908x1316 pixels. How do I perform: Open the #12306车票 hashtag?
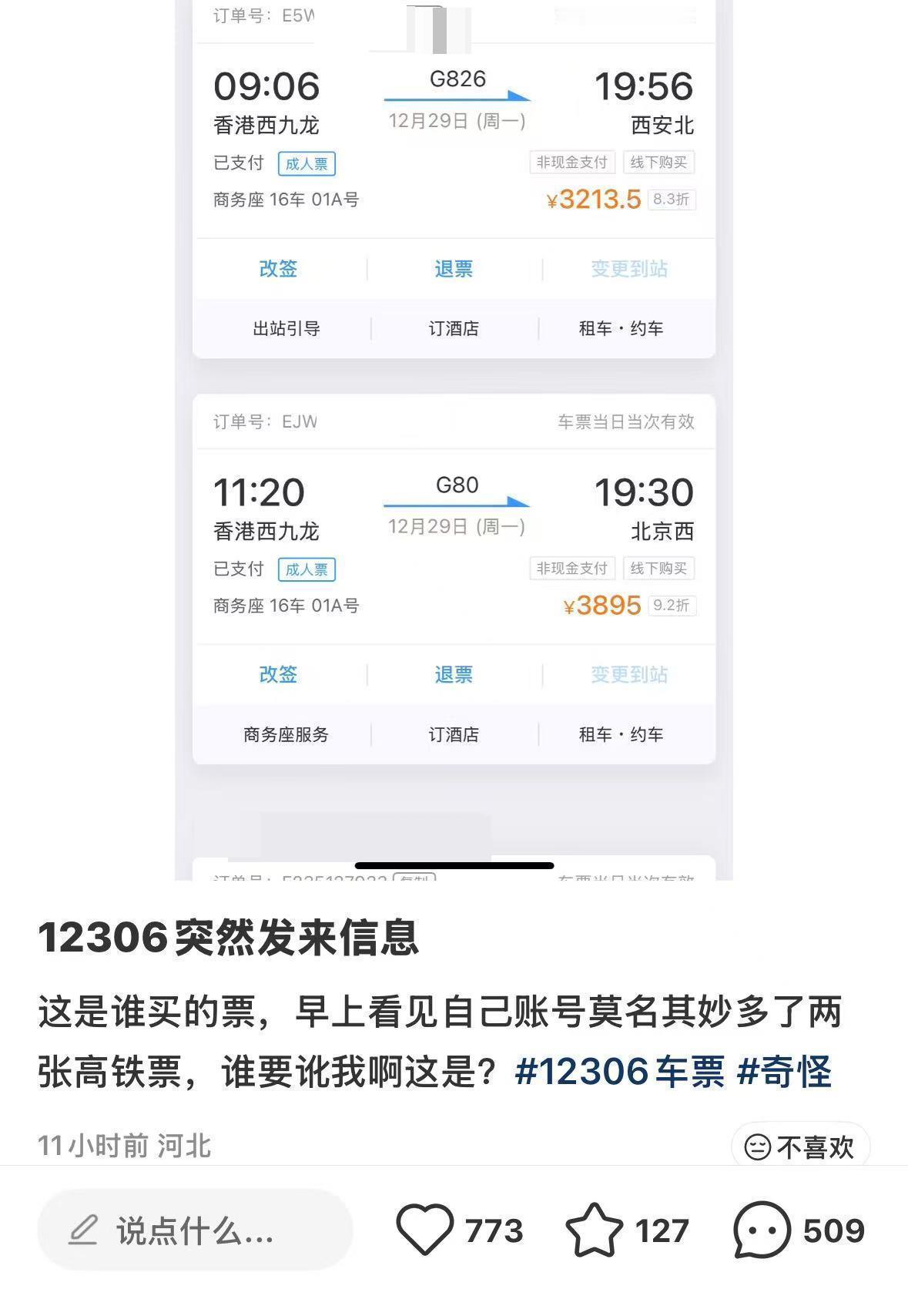point(619,1069)
